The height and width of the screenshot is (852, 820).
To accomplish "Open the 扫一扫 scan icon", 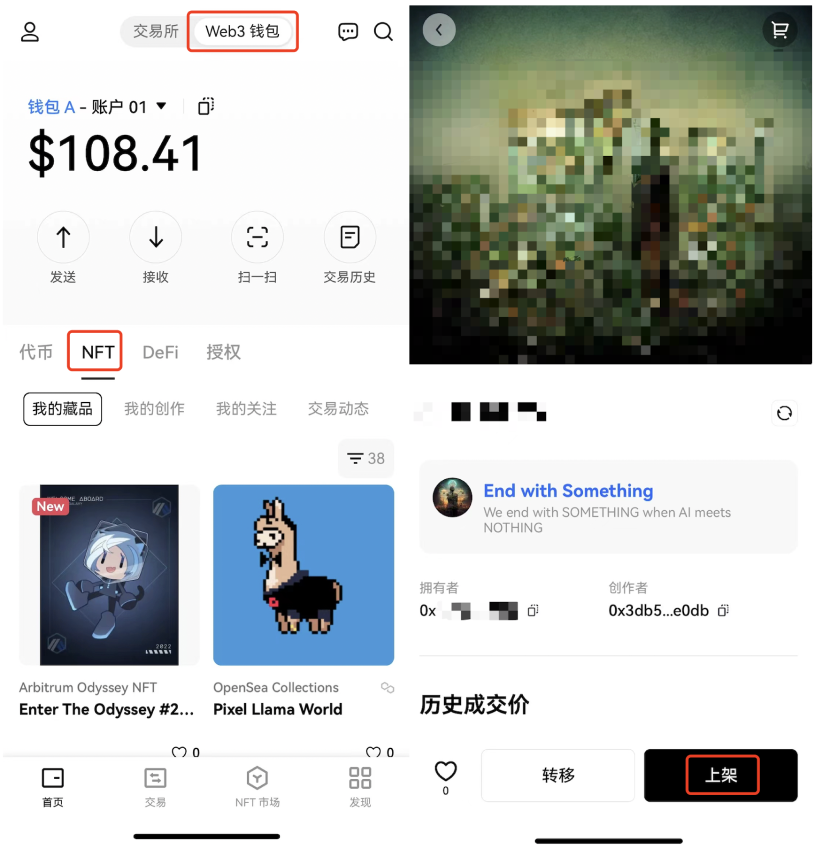I will pyautogui.click(x=257, y=237).
